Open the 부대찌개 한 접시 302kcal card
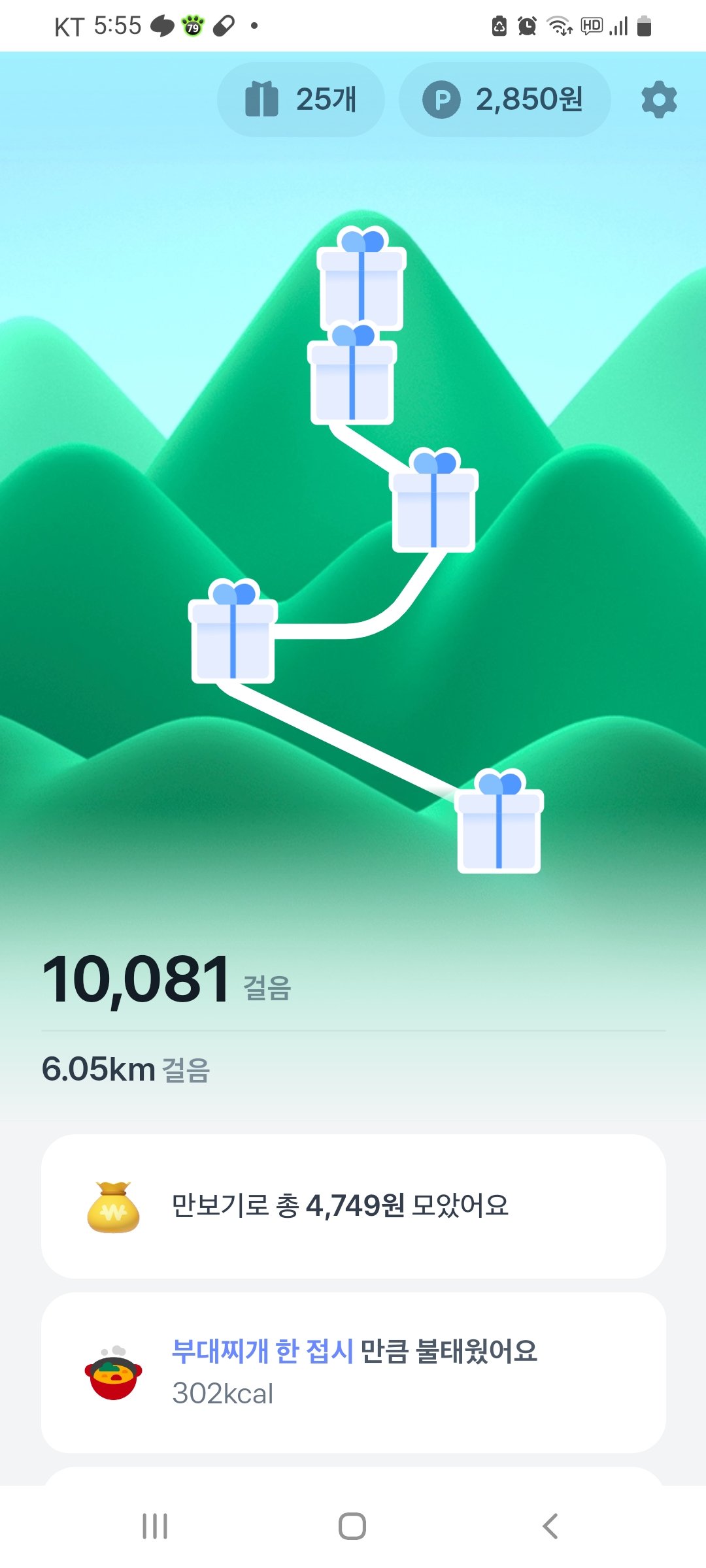Viewport: 706px width, 1568px height. [x=353, y=1372]
